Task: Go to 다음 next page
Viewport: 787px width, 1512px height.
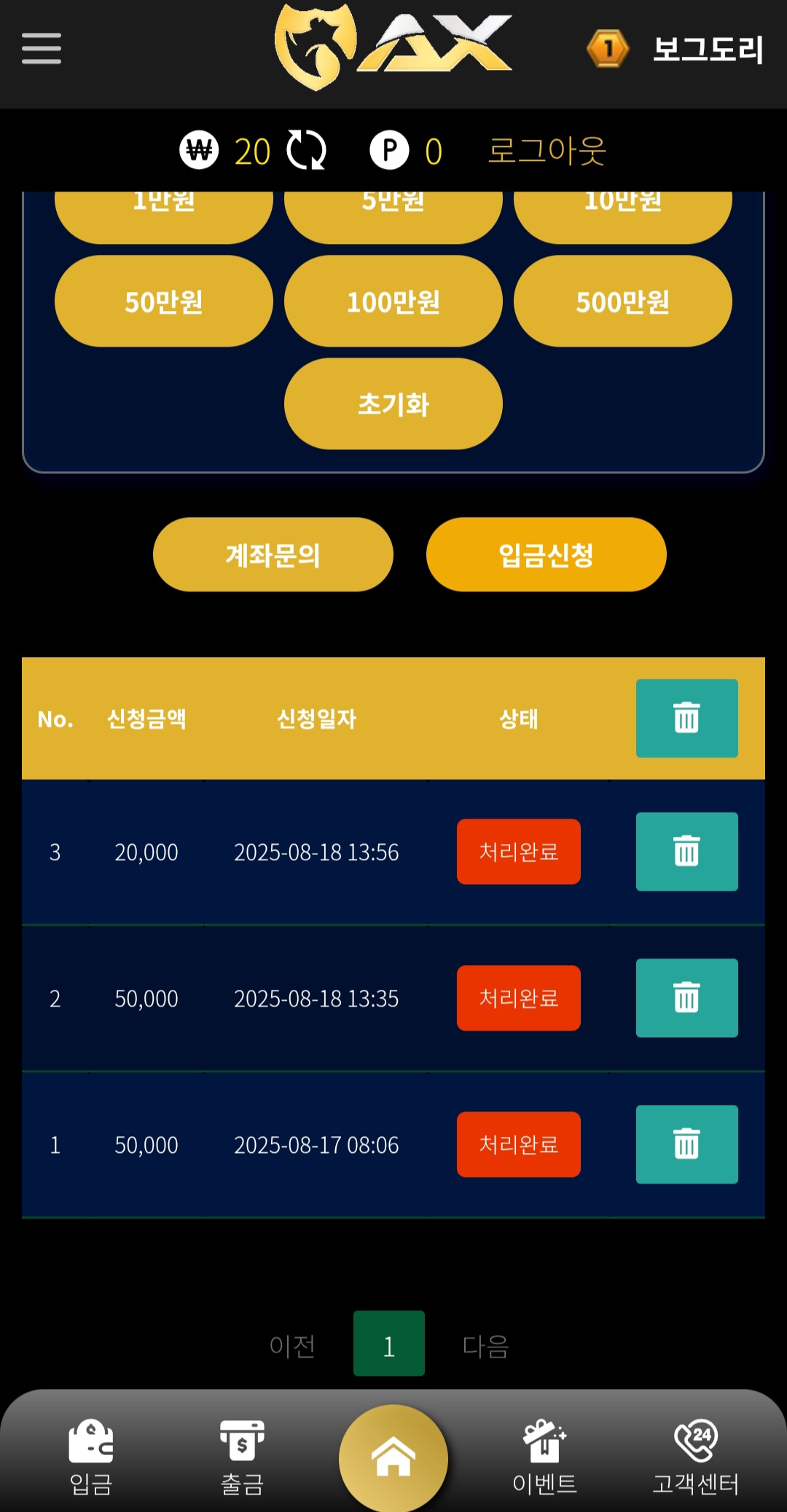Action: click(x=485, y=1346)
